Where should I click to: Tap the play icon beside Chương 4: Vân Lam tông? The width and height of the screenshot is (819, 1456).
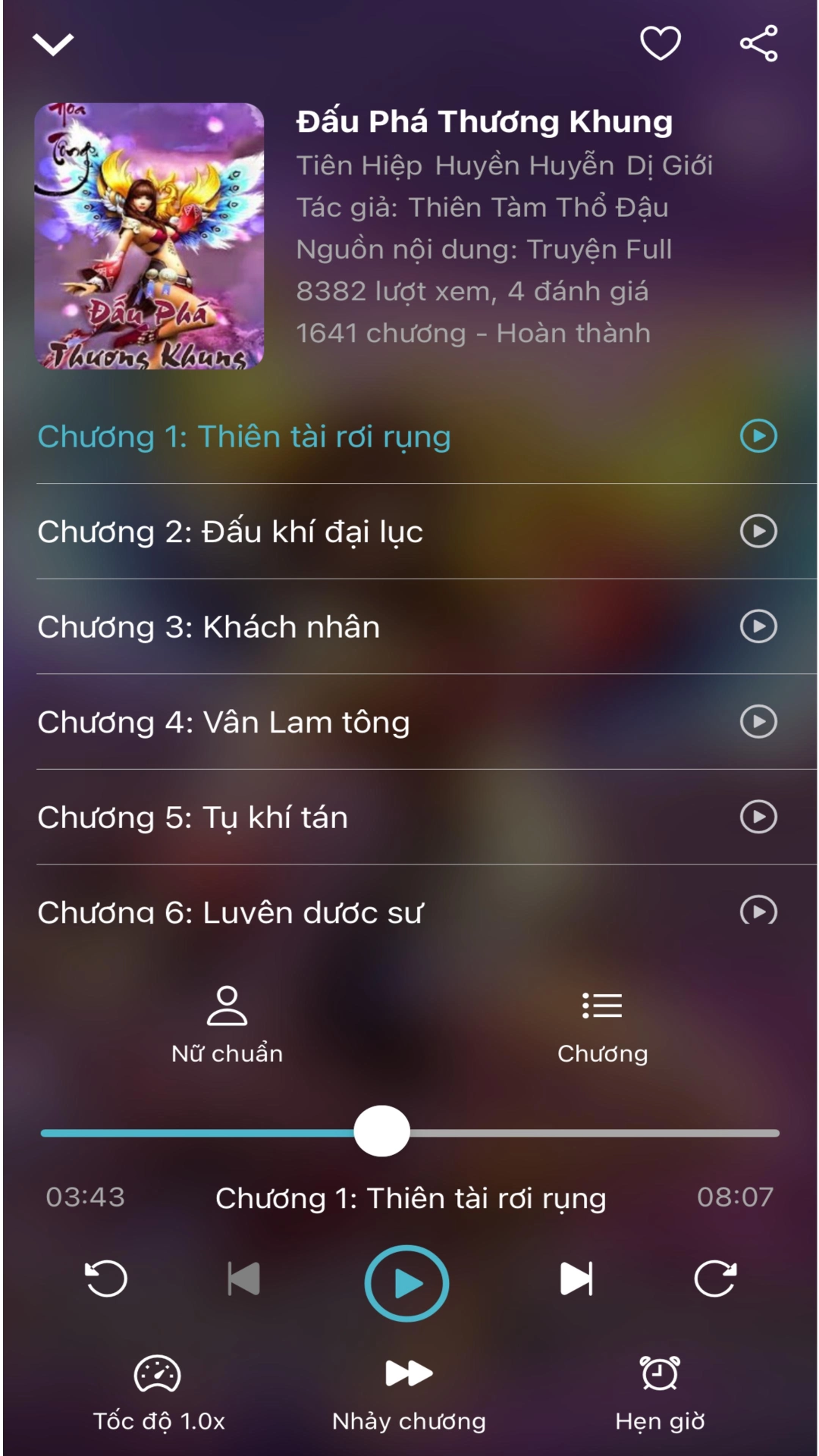click(758, 722)
